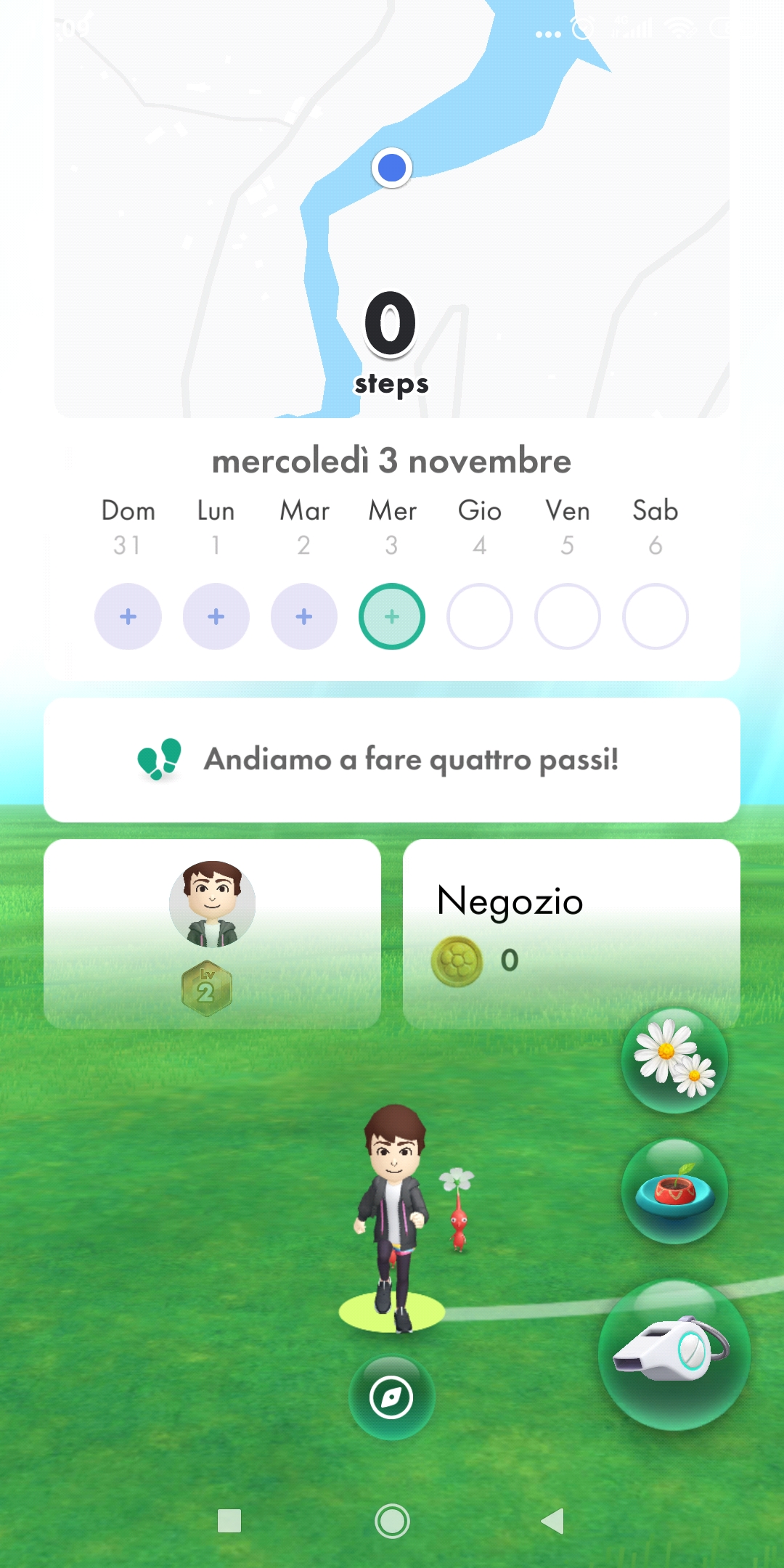
Task: Tap the compass button
Action: point(392,1397)
